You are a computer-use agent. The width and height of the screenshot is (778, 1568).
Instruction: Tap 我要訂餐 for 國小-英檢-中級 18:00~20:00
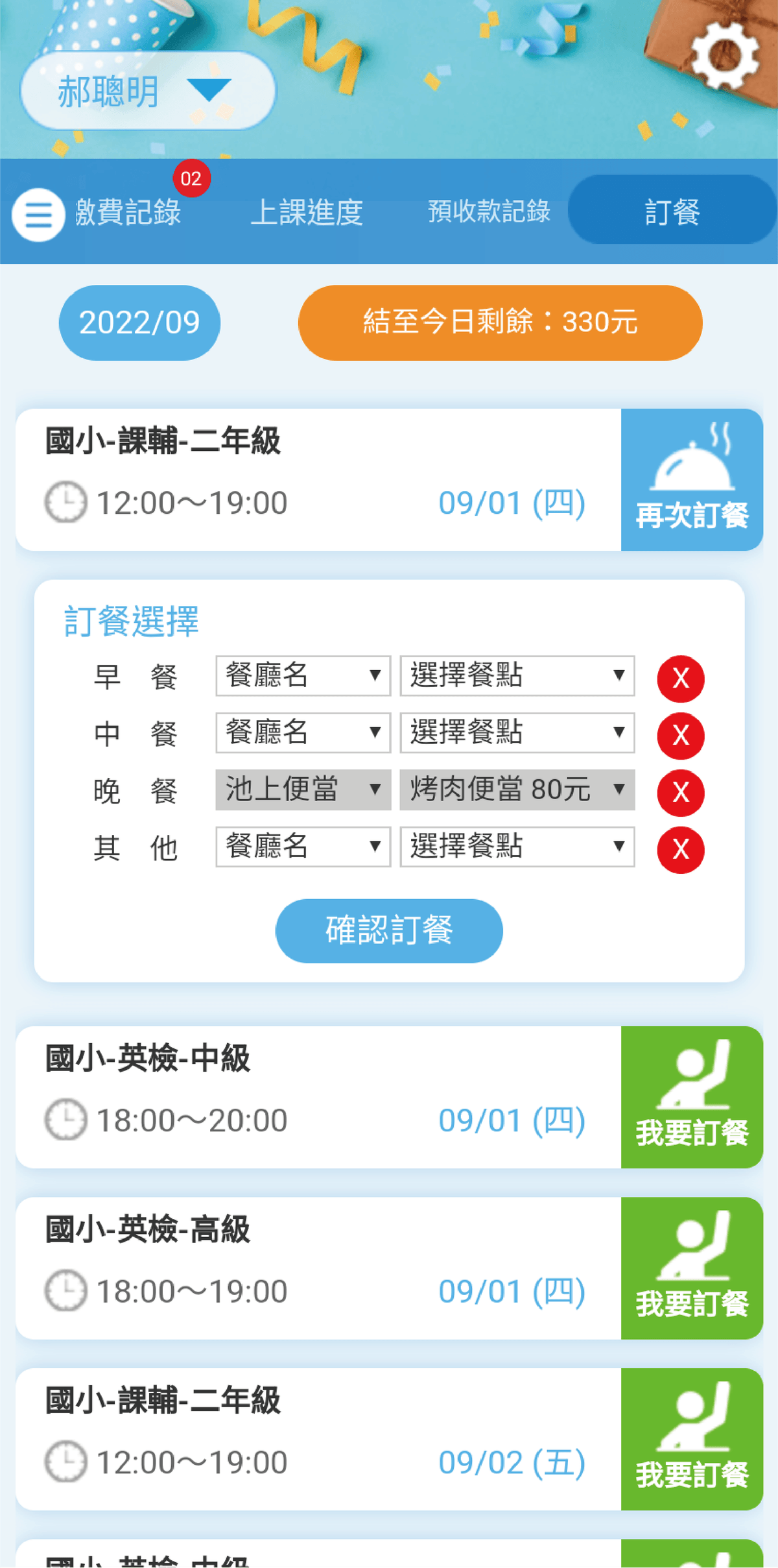pyautogui.click(x=692, y=1097)
